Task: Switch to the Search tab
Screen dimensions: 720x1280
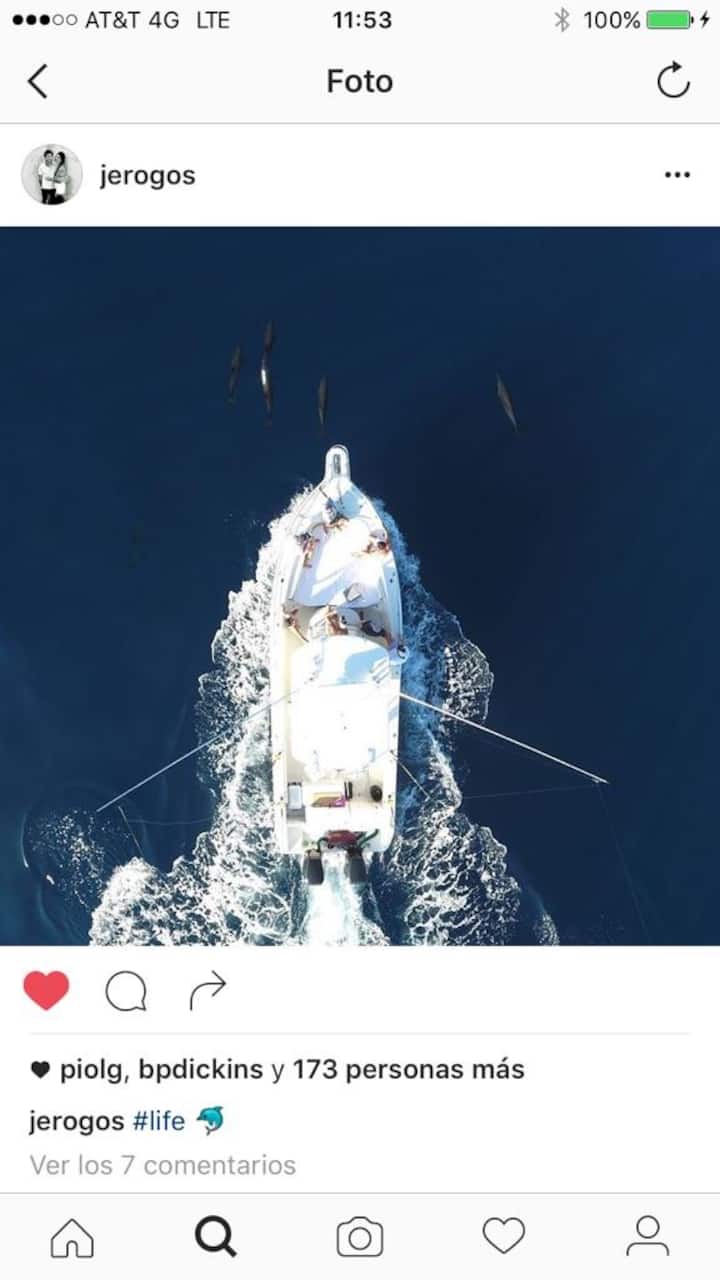Action: [x=216, y=1237]
